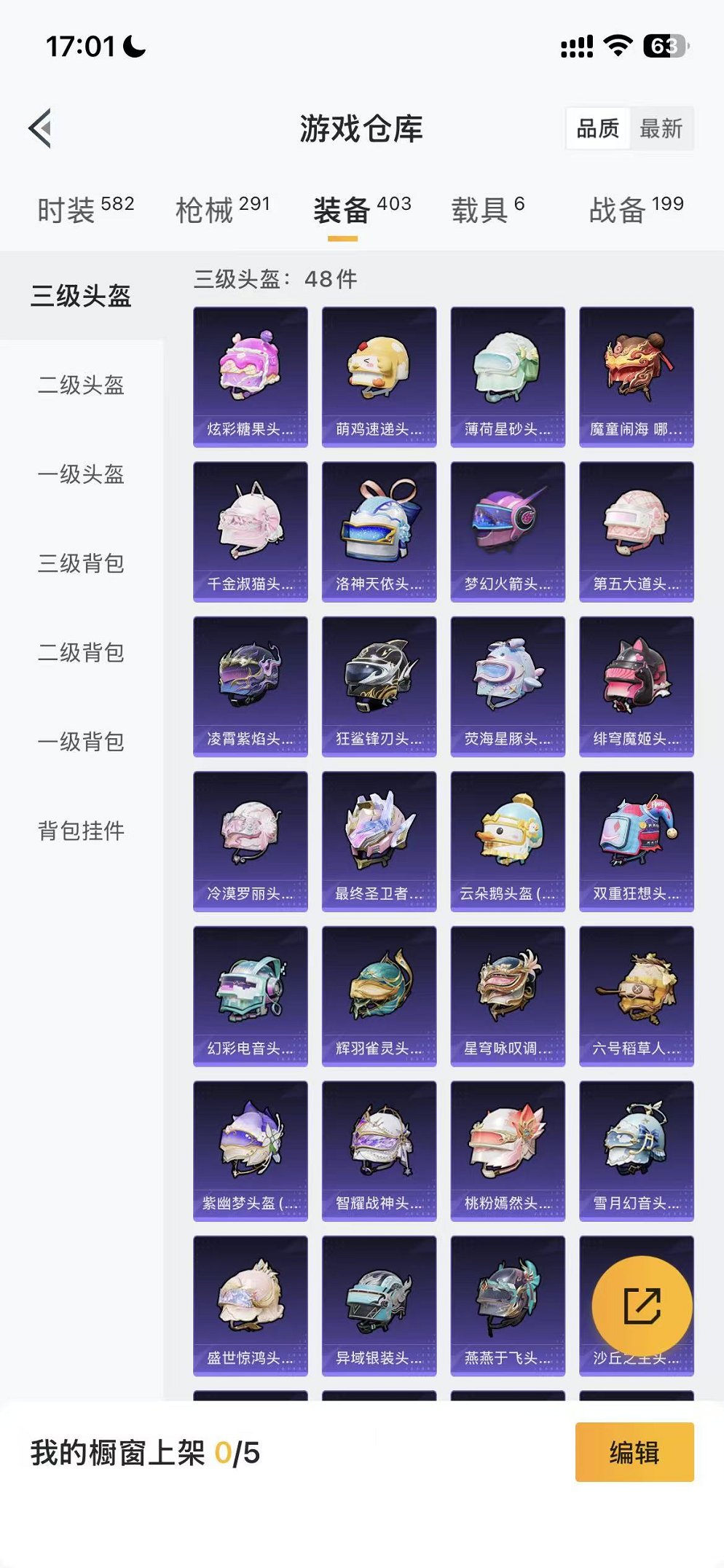View the 云朵鹅头盔 item
This screenshot has height=1568, width=724.
click(508, 839)
